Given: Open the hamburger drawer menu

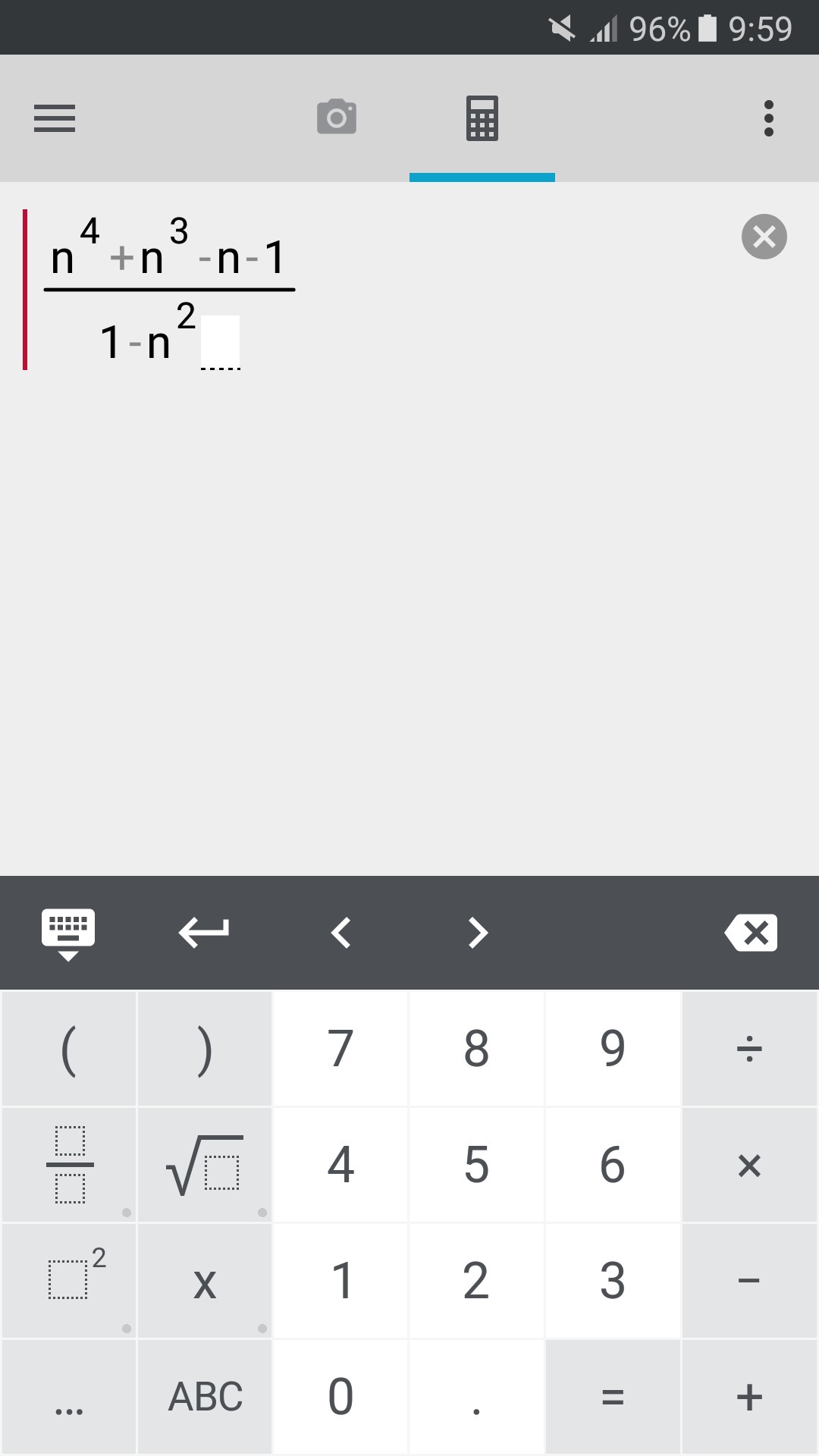Looking at the screenshot, I should [x=55, y=118].
